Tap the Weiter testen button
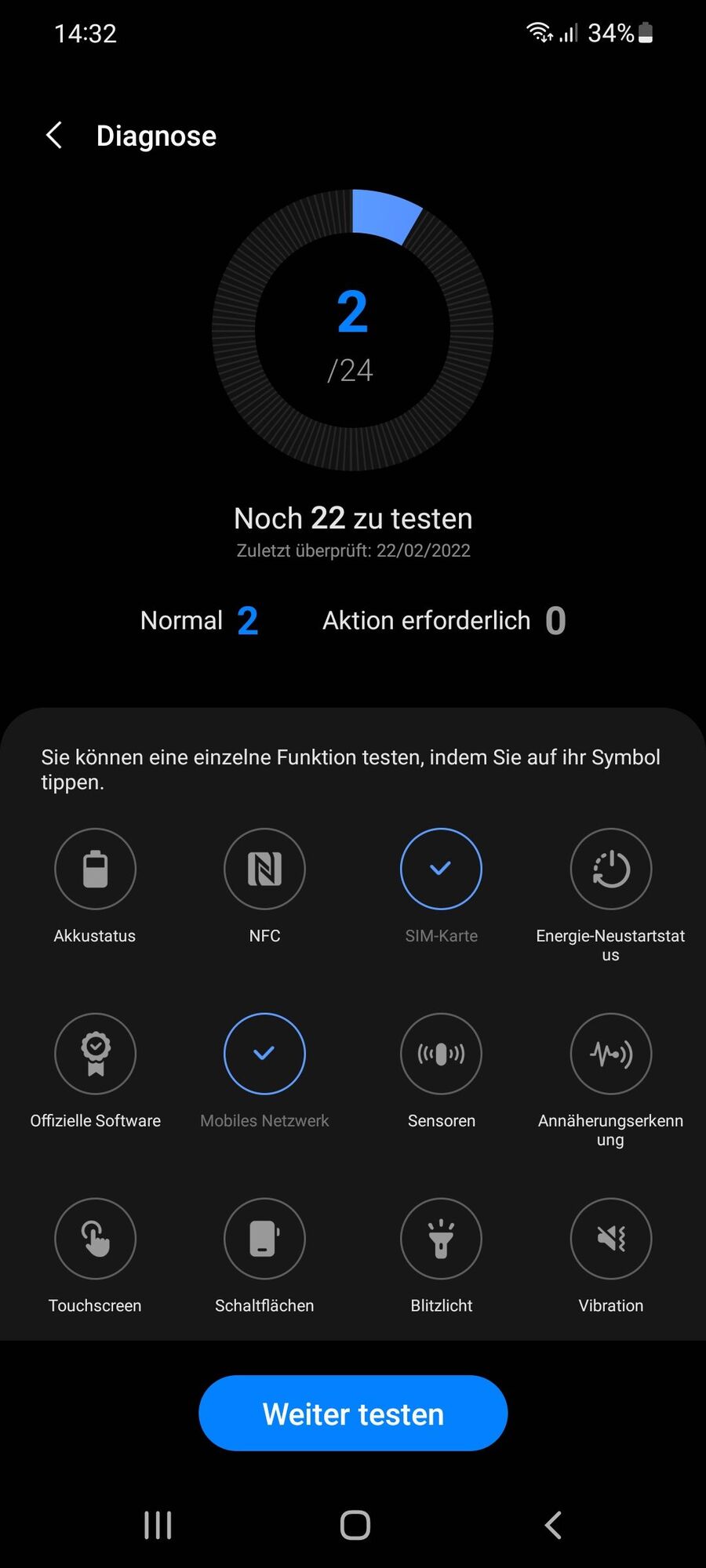Image resolution: width=706 pixels, height=1568 pixels. click(353, 1414)
